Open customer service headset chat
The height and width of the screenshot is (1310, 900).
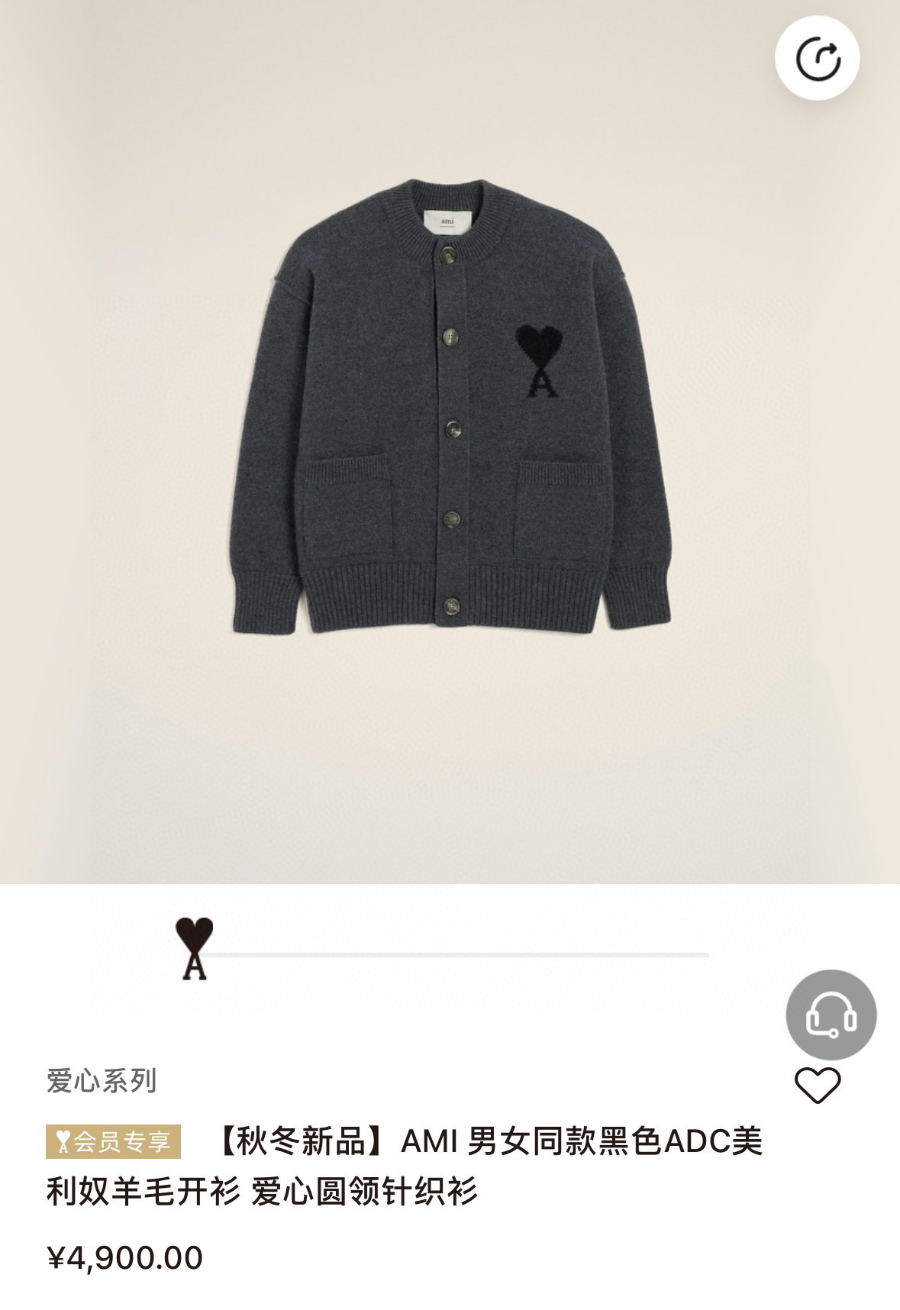click(831, 1015)
